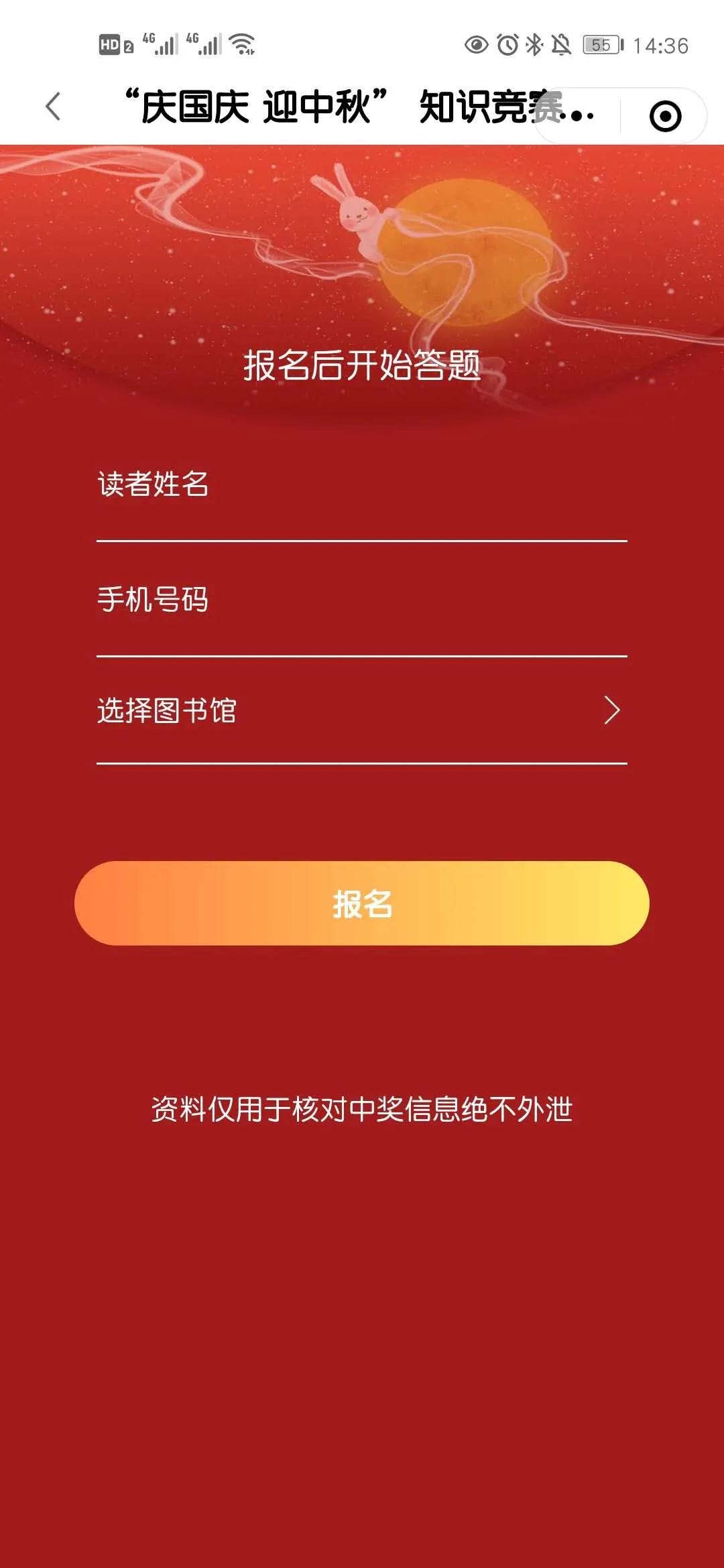Screen dimensions: 724x1568
Task: Tap the eye protection mode status icon
Action: [475, 44]
